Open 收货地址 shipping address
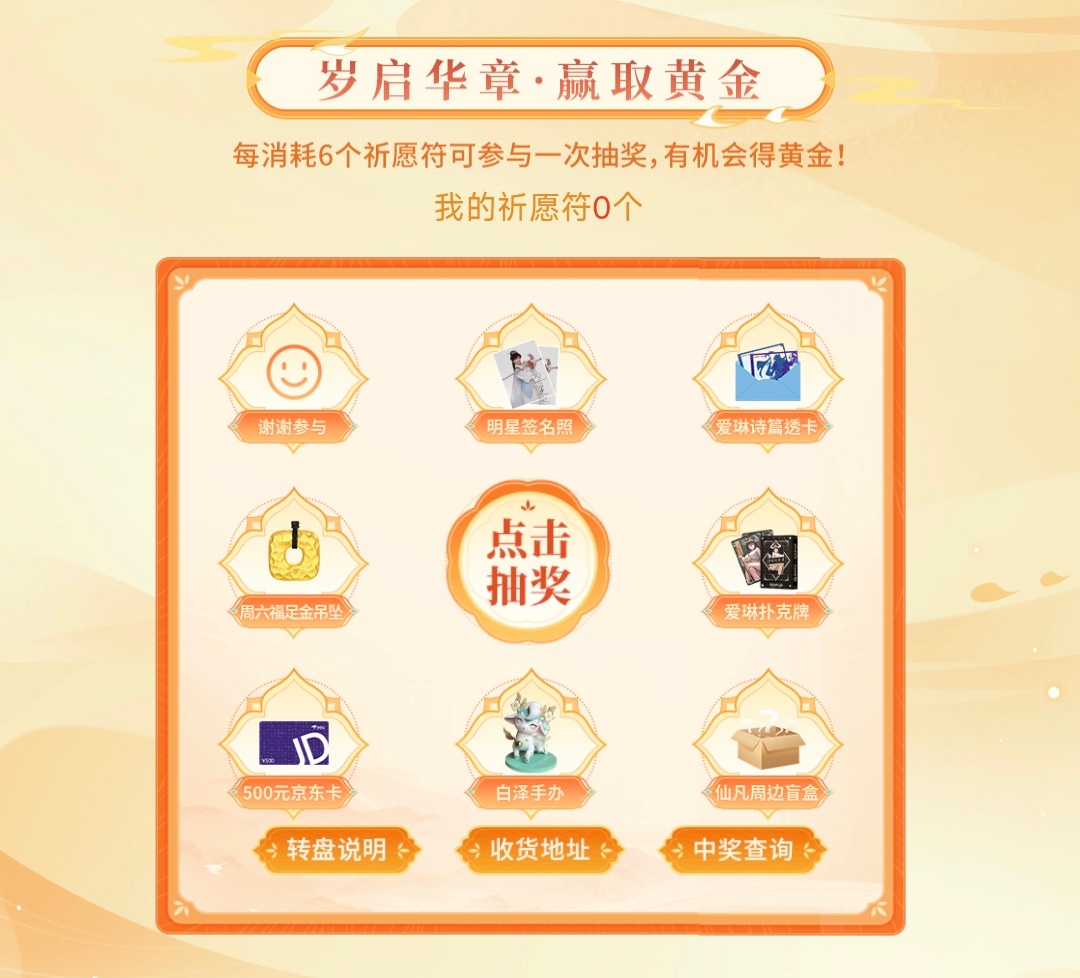1080x978 pixels. (540, 850)
